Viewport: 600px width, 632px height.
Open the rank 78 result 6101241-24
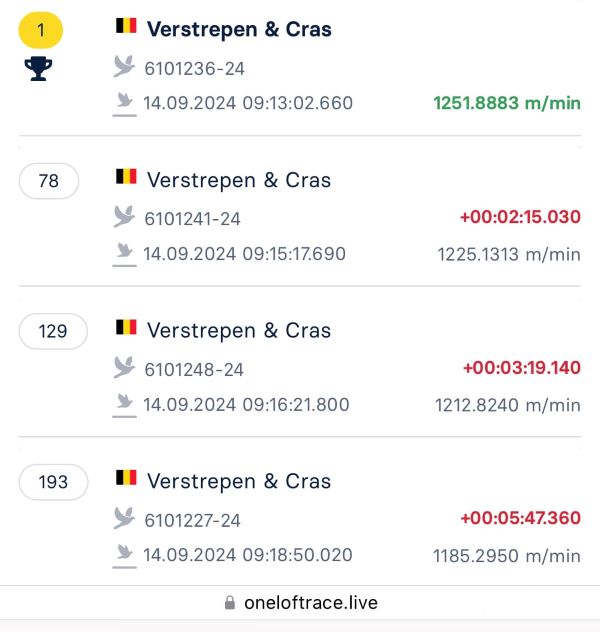[300, 217]
